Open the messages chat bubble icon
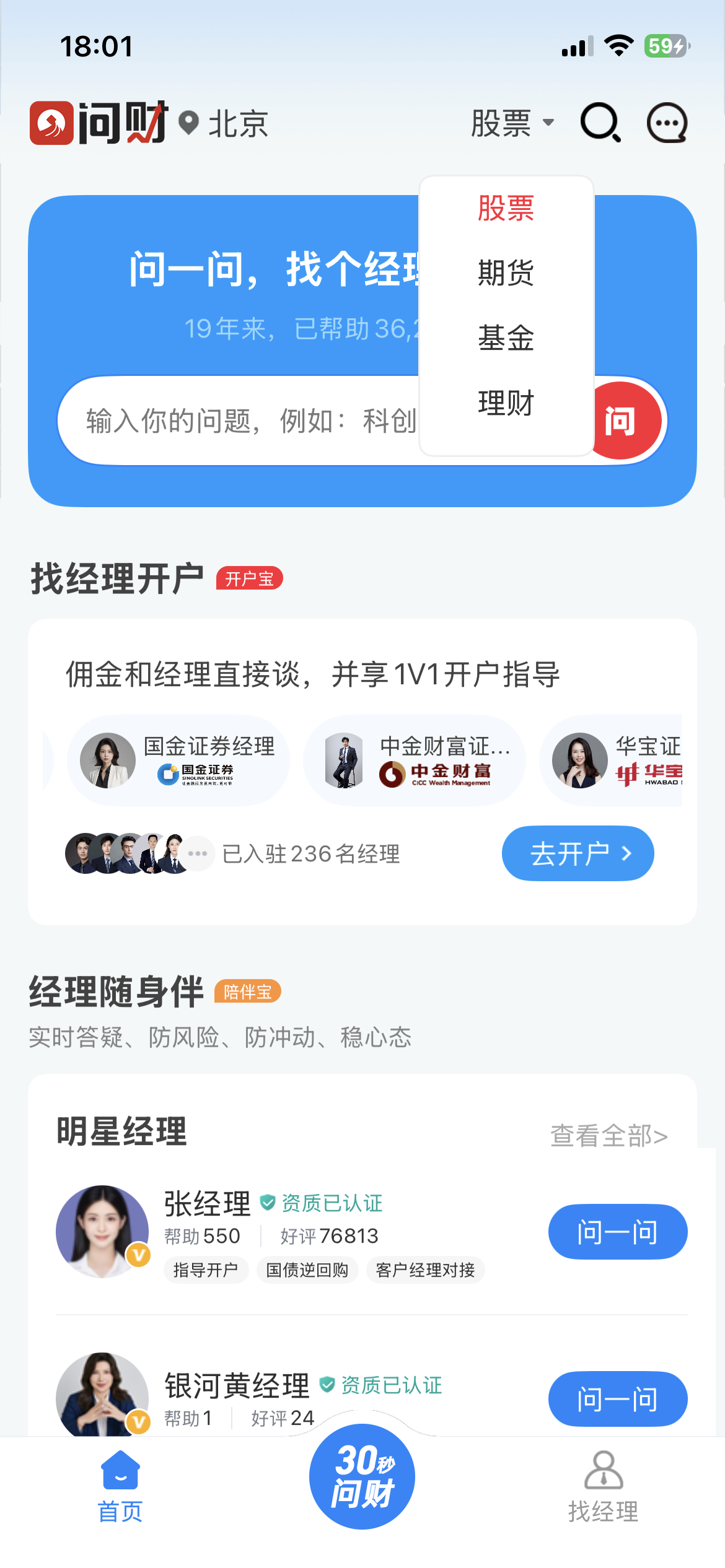 pyautogui.click(x=667, y=123)
